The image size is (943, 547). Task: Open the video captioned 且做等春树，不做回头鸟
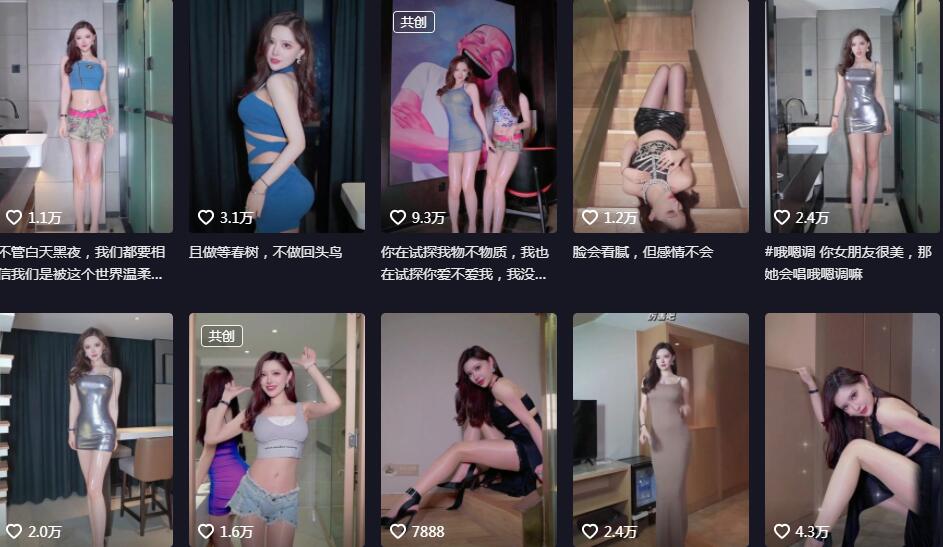coord(276,115)
